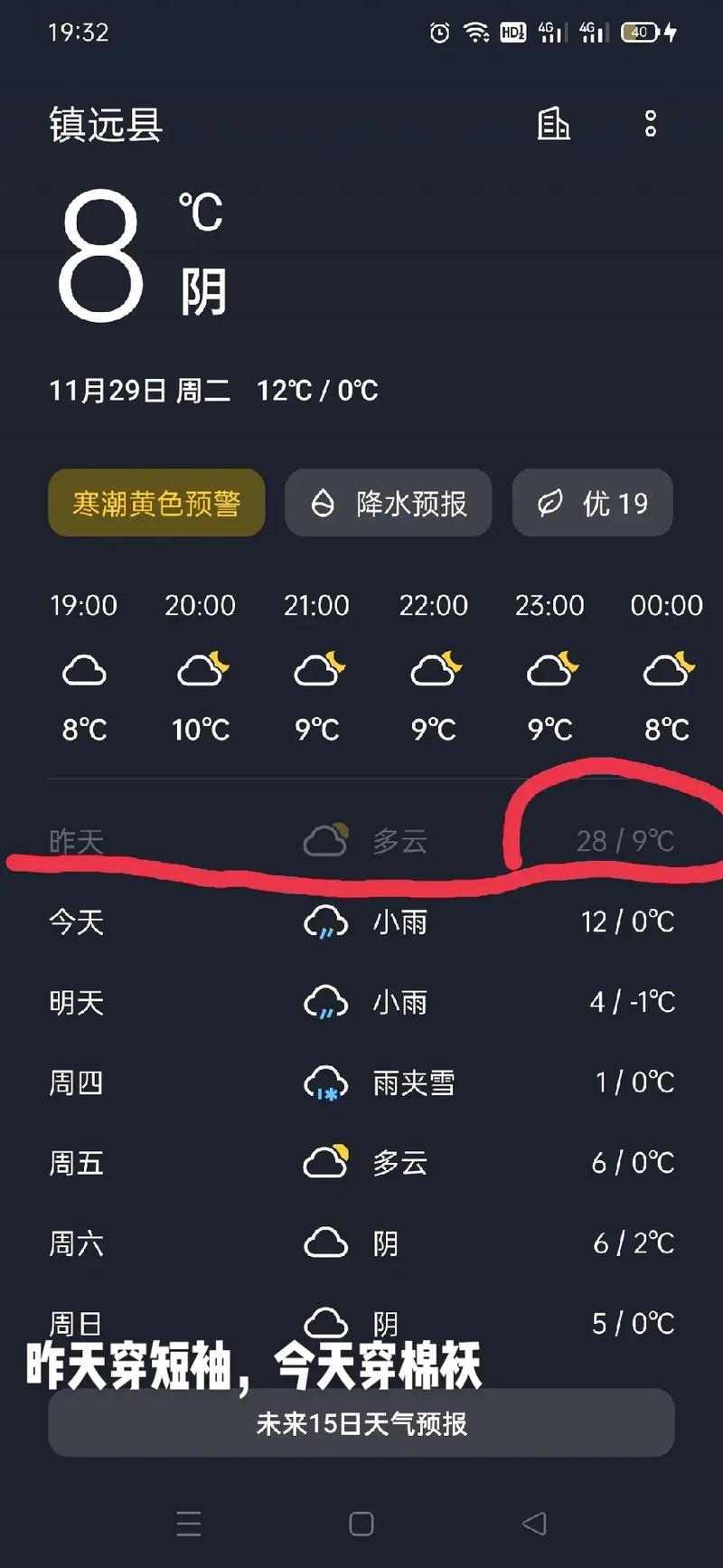
Task: Open the city management building icon
Action: [554, 125]
